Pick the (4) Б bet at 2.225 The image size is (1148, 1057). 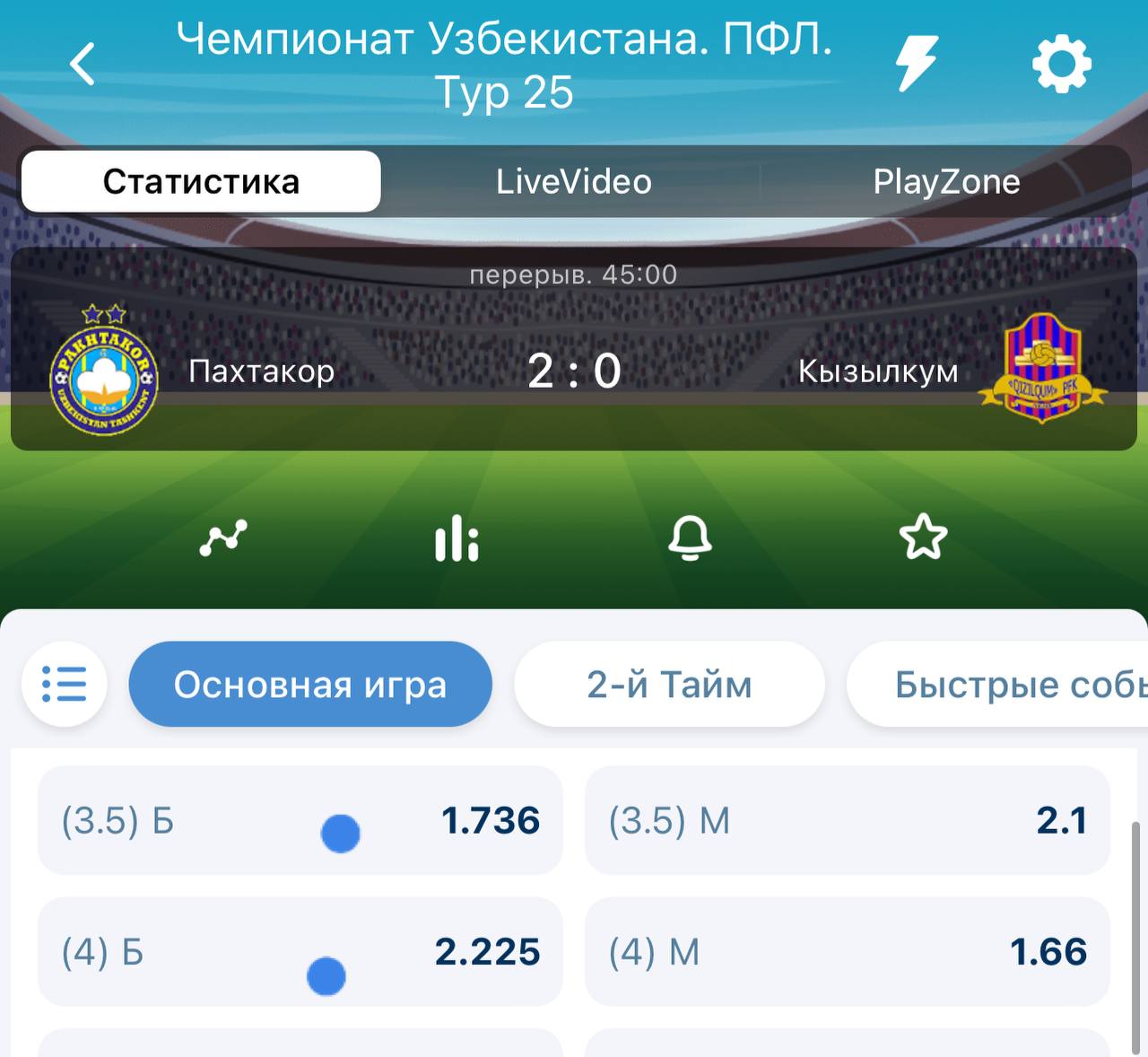300,951
